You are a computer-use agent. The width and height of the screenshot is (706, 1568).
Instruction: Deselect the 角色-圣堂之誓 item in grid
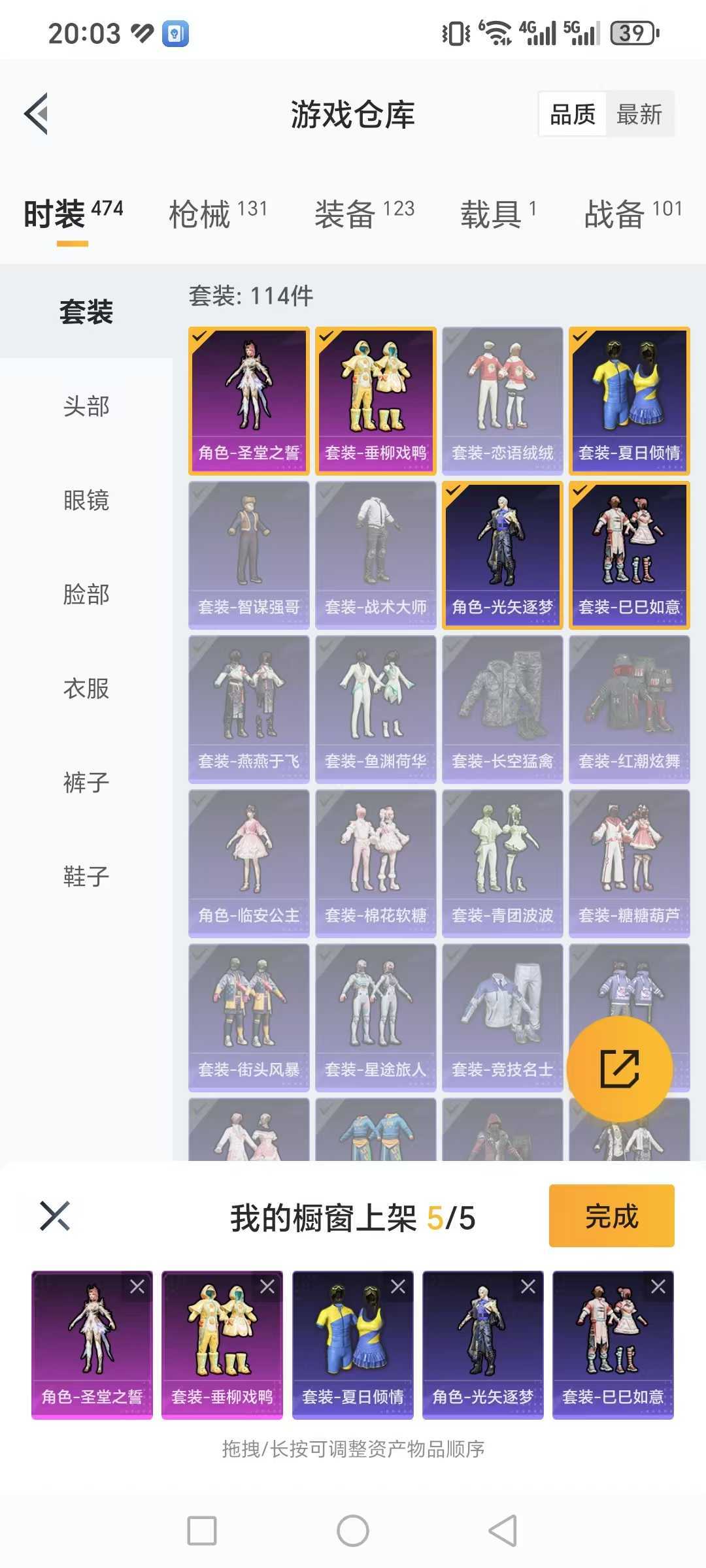pyautogui.click(x=249, y=400)
